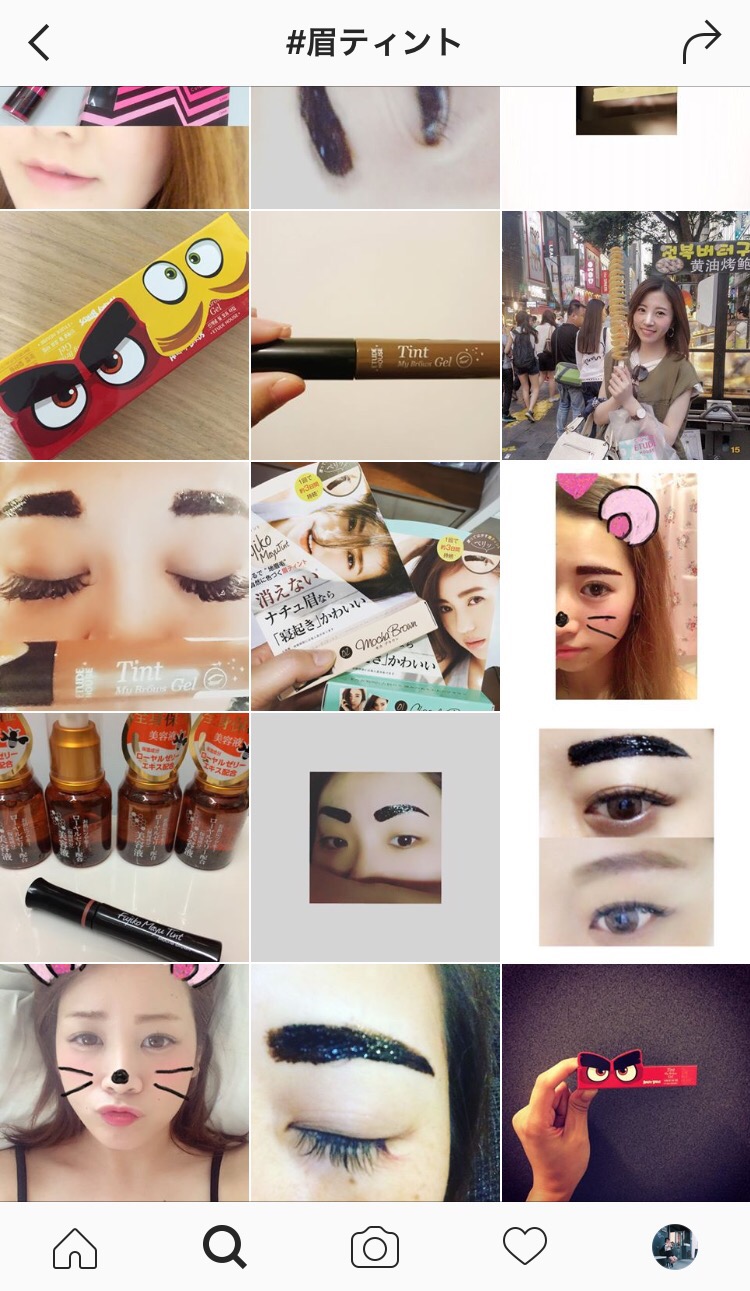Open the activity heart tab

click(x=525, y=1247)
